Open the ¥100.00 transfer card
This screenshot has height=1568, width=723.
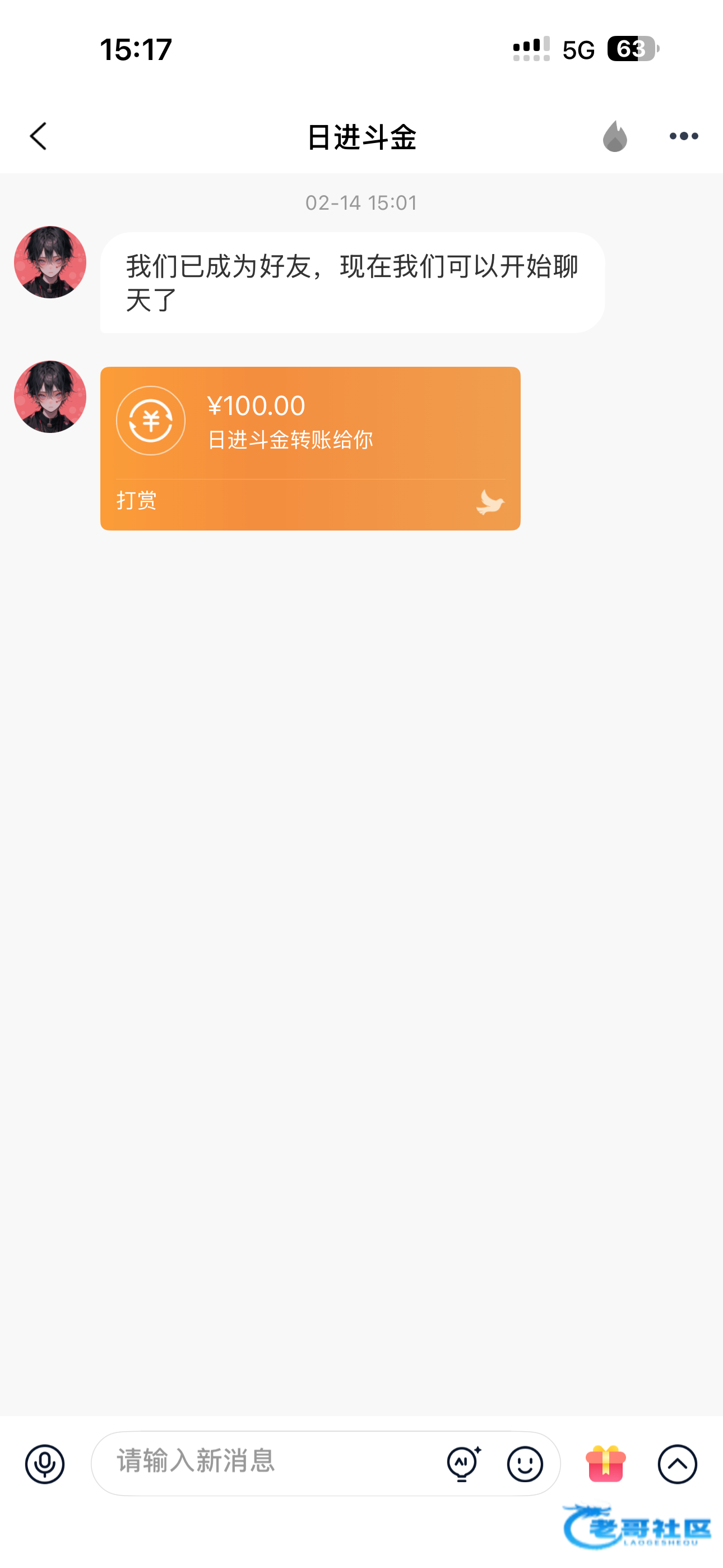pyautogui.click(x=310, y=448)
